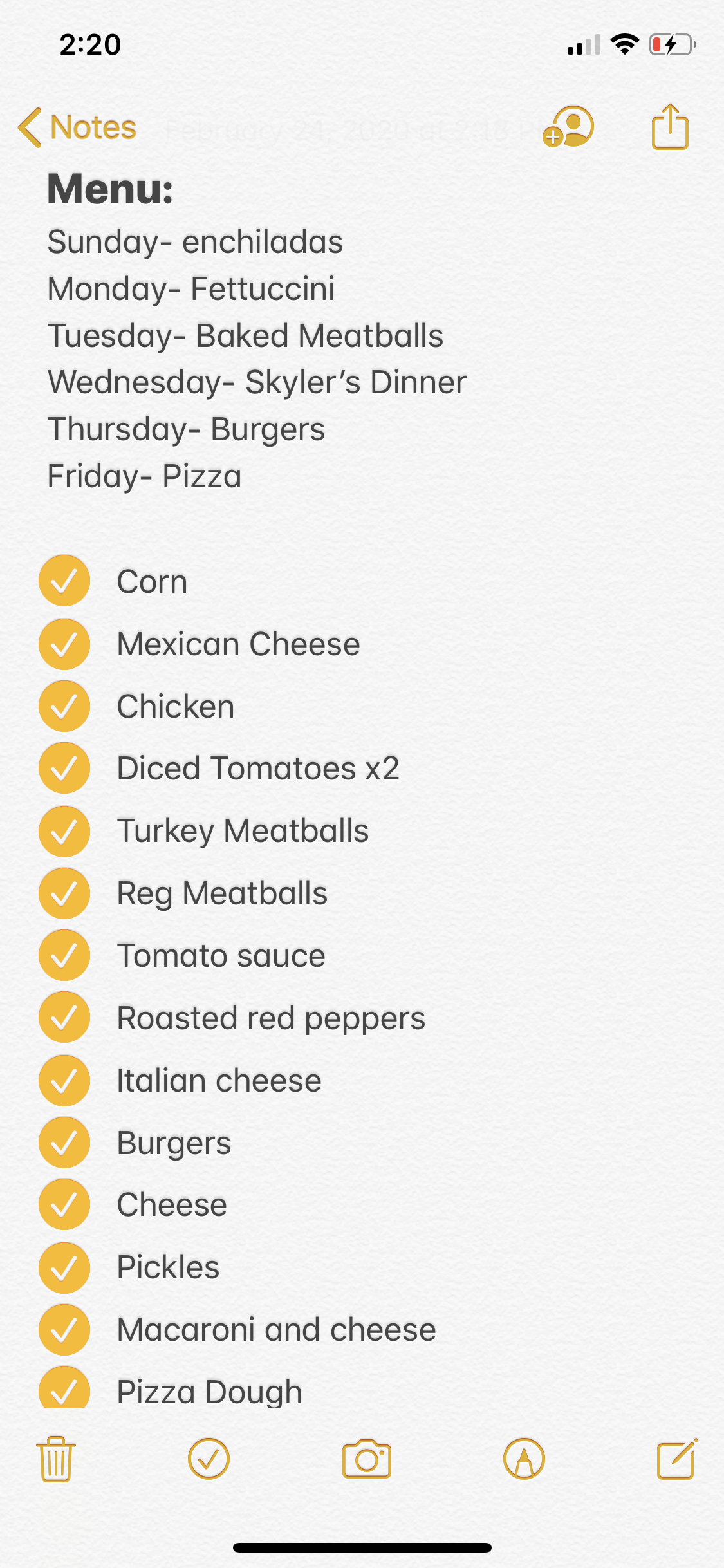Viewport: 724px width, 1568px height.
Task: Uncheck the Corn item
Action: pos(64,581)
